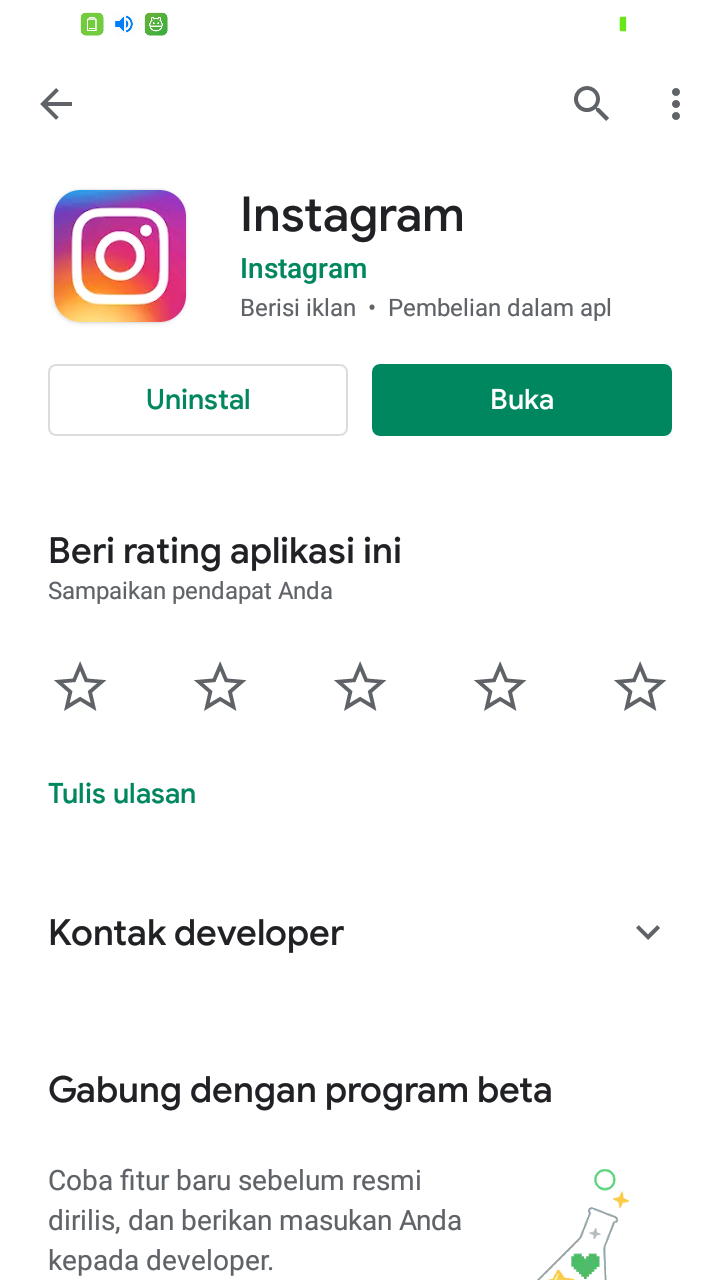Tap the Uninstal button
The width and height of the screenshot is (720, 1280).
[x=198, y=400]
